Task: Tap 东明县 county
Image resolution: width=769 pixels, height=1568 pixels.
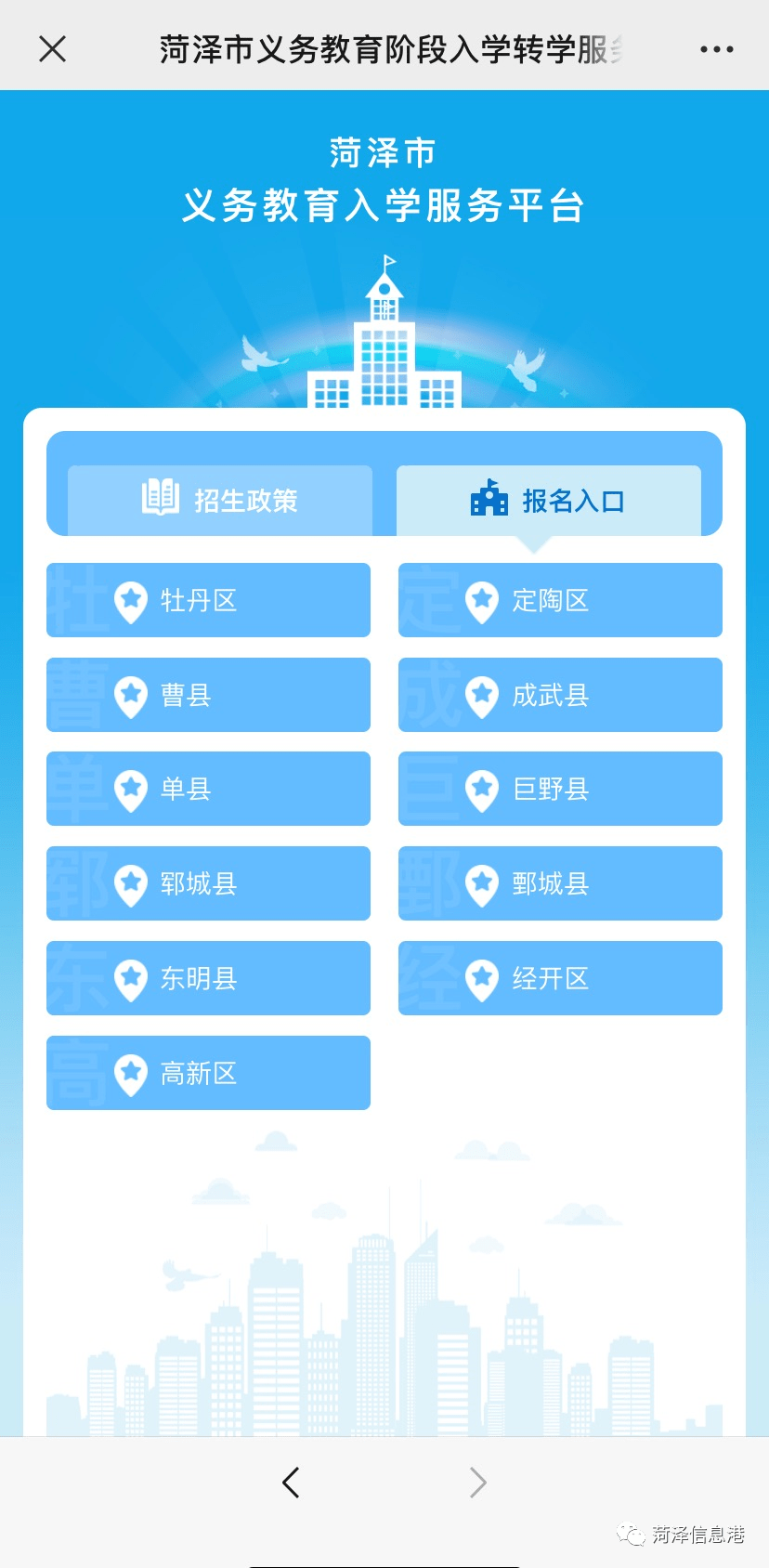Action: [208, 978]
